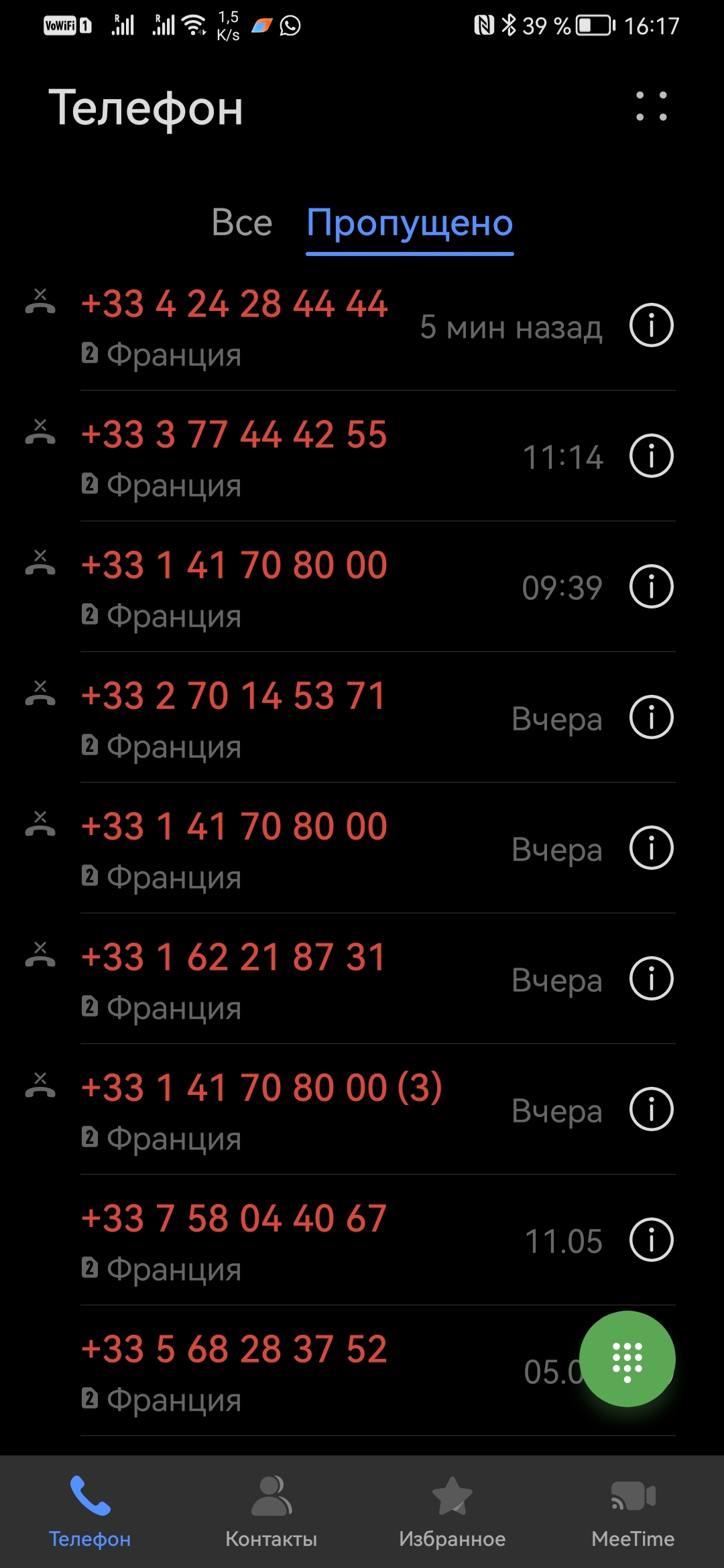This screenshot has height=1568, width=724.
Task: Open the four-dot overflow menu
Action: [651, 107]
